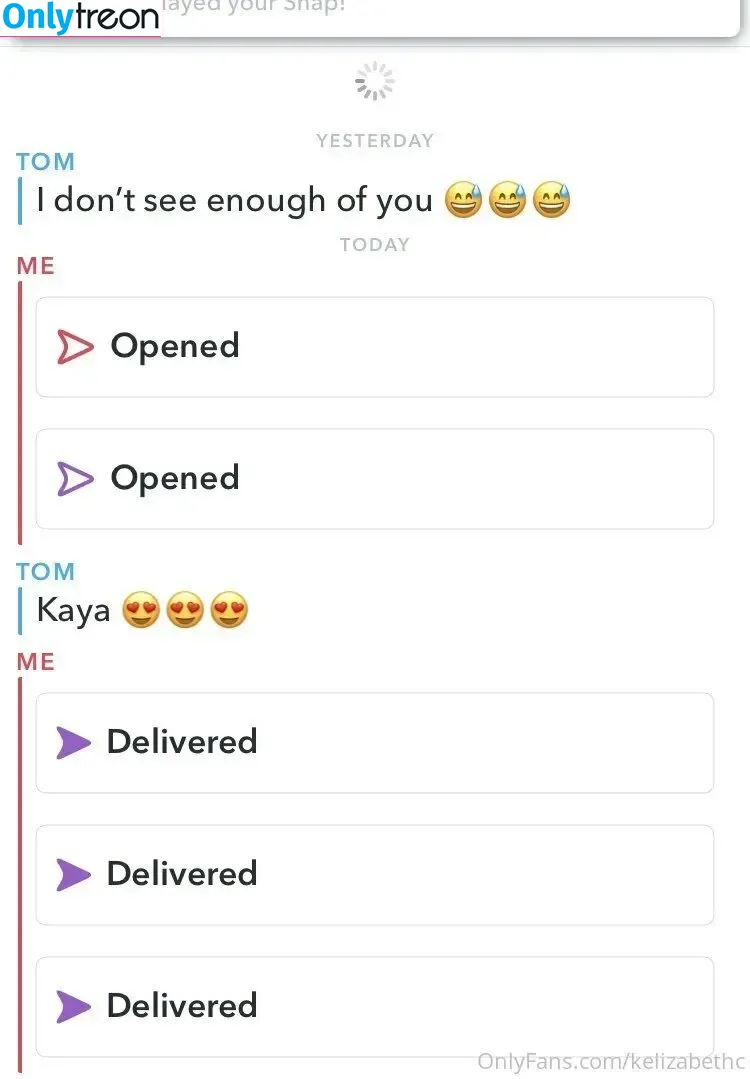Screen dimensions: 750x1079
Task: Select the first Delivered snap under Kaya
Action: click(x=374, y=743)
